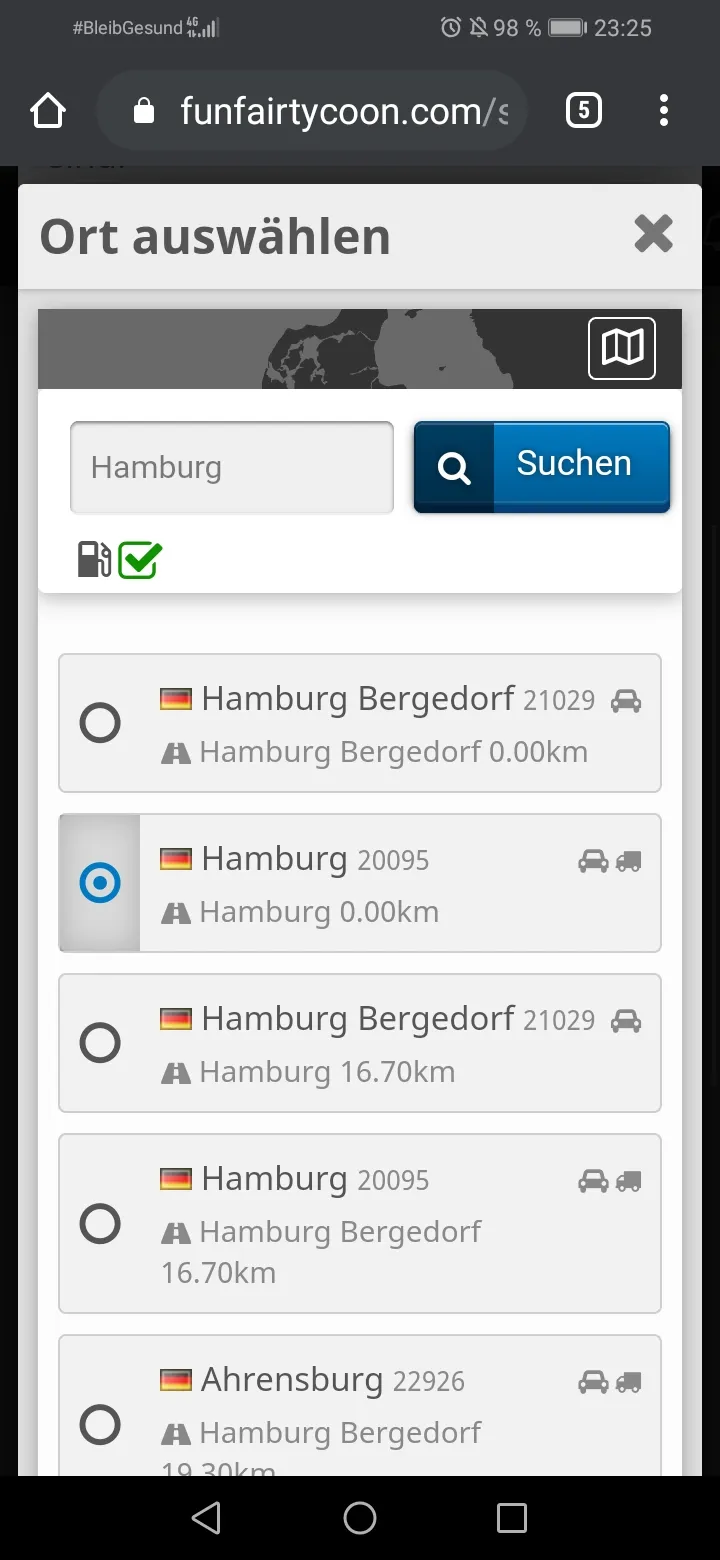This screenshot has width=720, height=1560.
Task: Choose Hamburg Bergedorf 21029 at 16.70km
Action: pos(100,1043)
